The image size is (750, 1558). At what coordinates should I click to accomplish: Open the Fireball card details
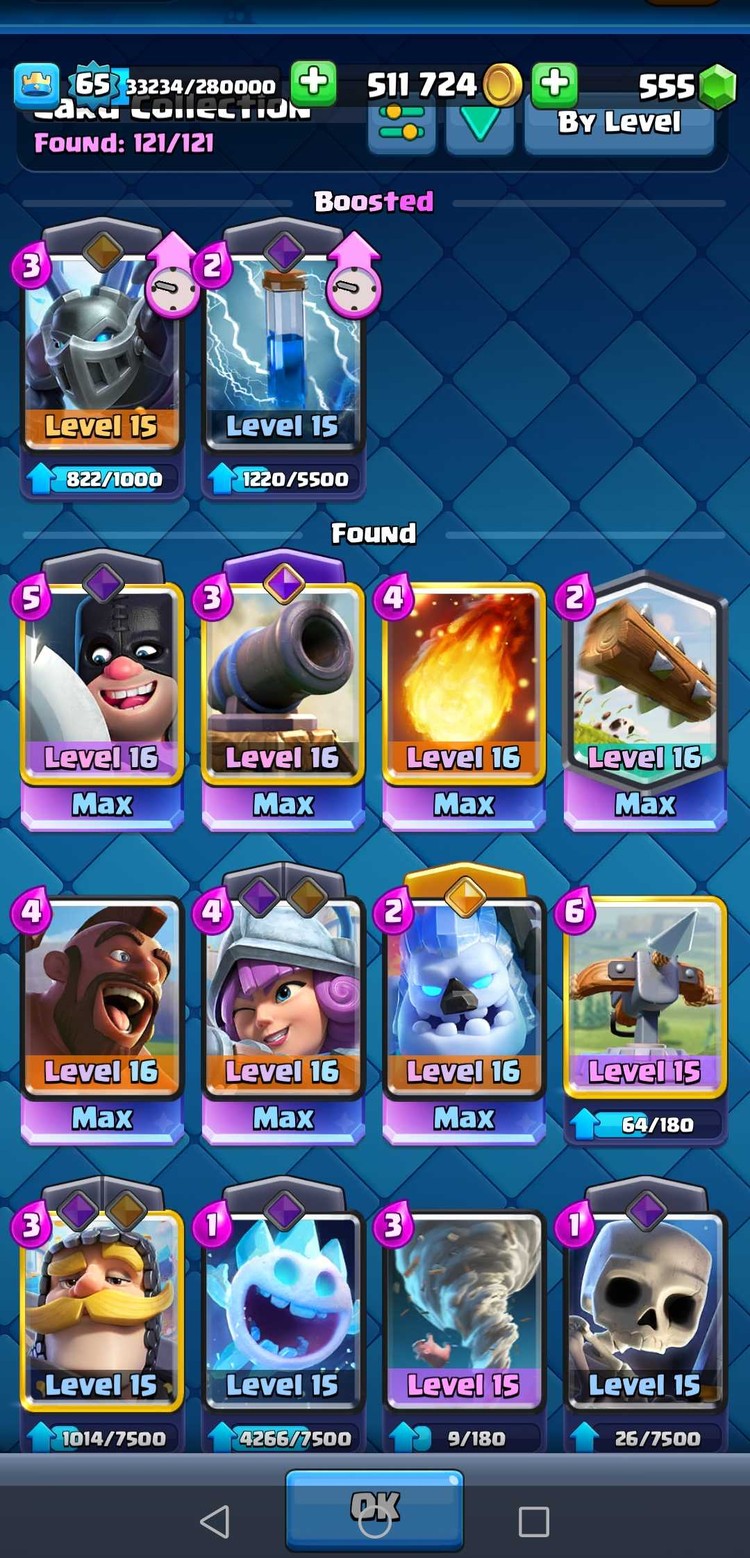464,690
